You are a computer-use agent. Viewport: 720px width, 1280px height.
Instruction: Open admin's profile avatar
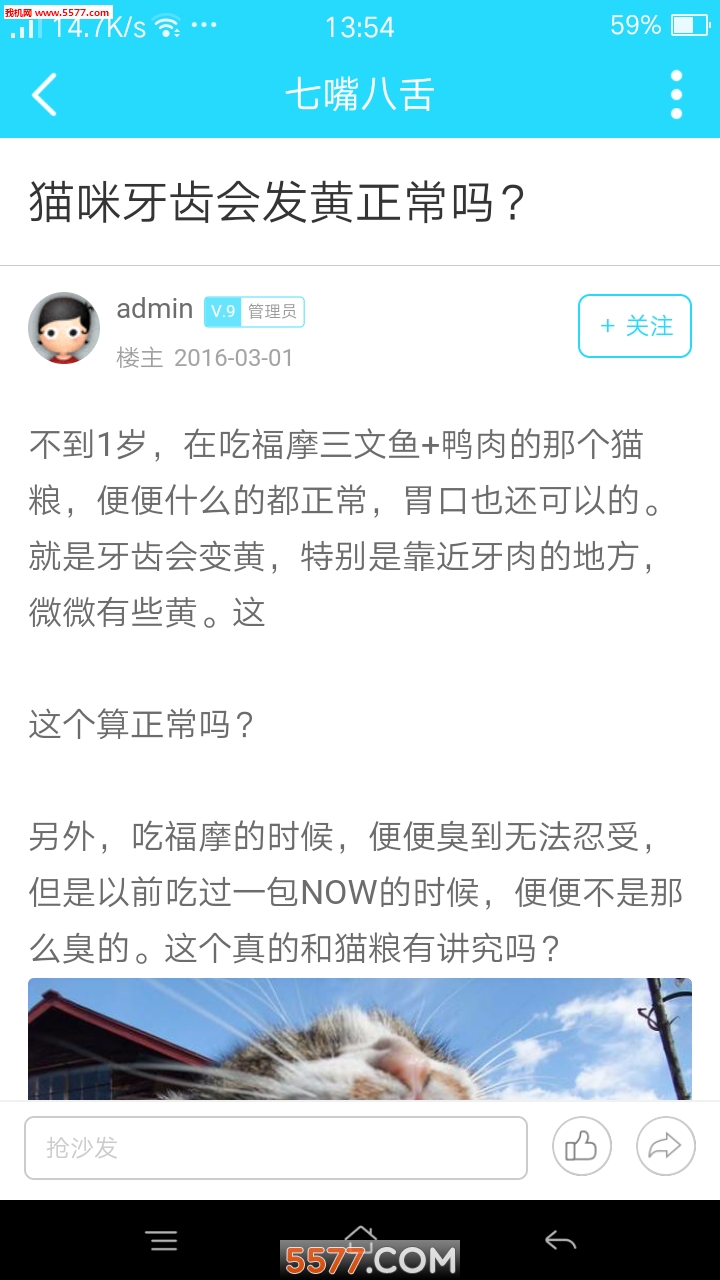pyautogui.click(x=64, y=328)
